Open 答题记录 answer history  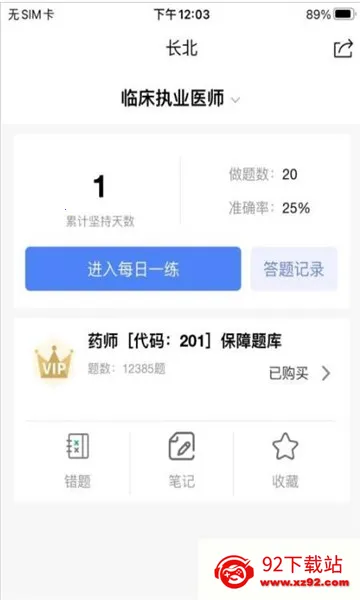tap(294, 269)
